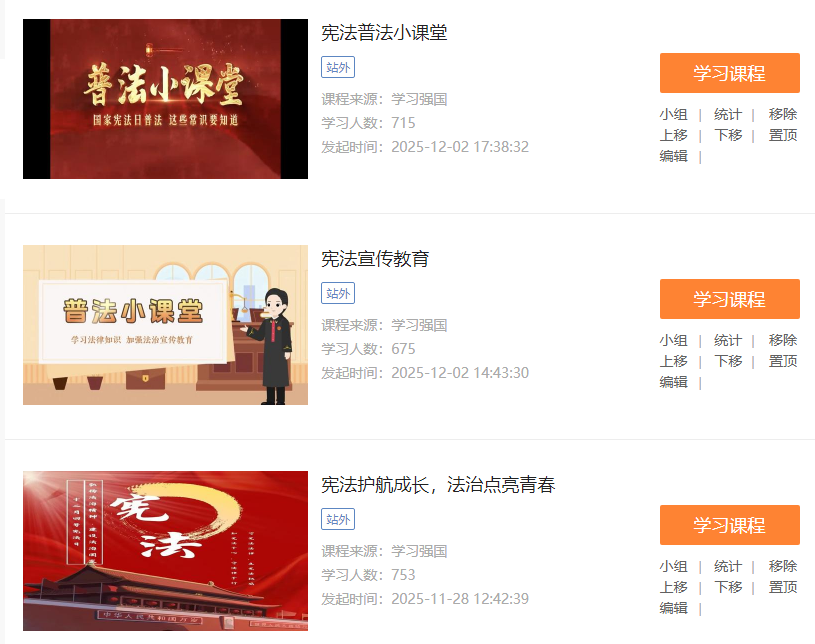
Task: Select 下移 for 宪法普法小课堂
Action: (x=728, y=135)
